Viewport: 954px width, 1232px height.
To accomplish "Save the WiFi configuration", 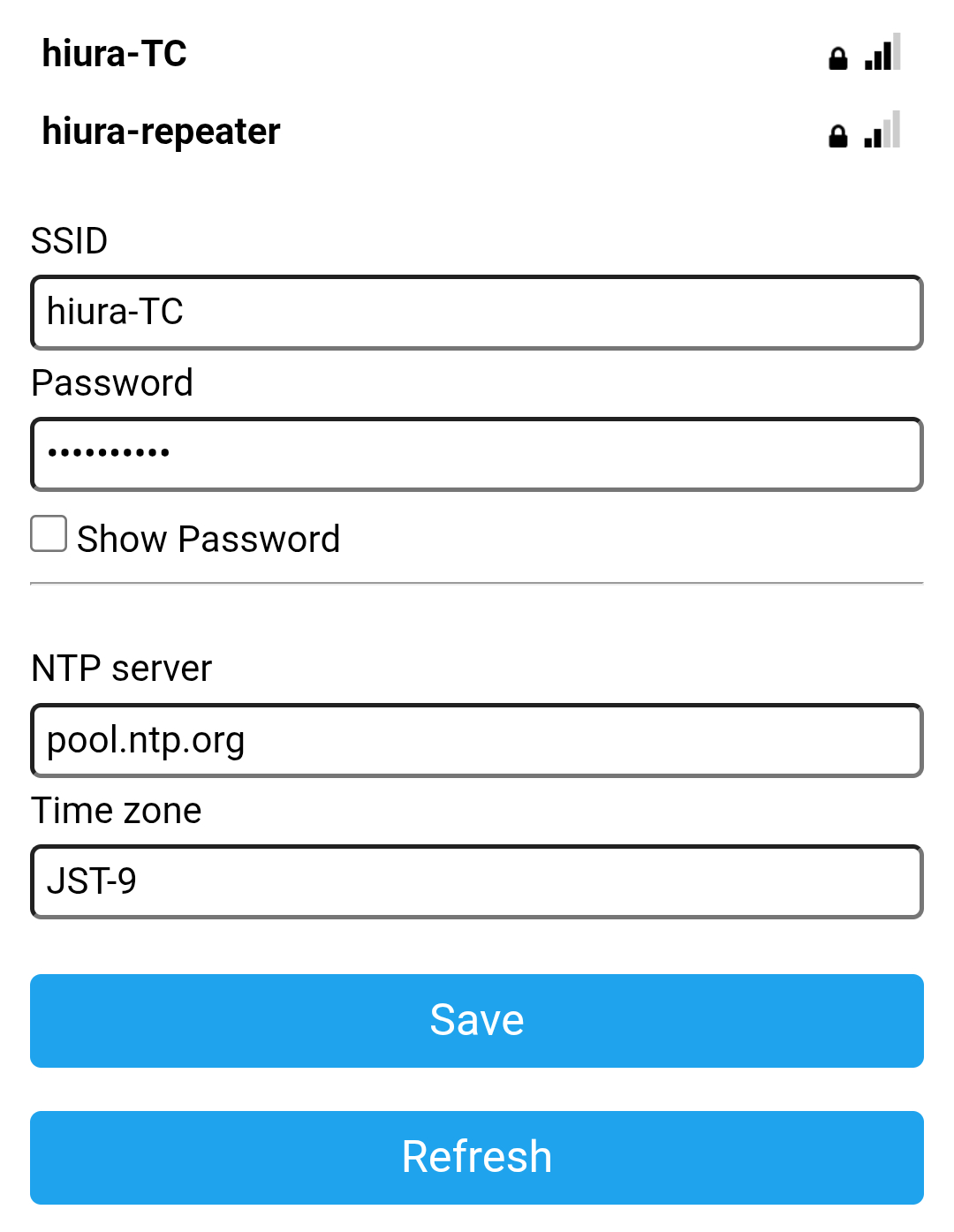I will pyautogui.click(x=477, y=1020).
